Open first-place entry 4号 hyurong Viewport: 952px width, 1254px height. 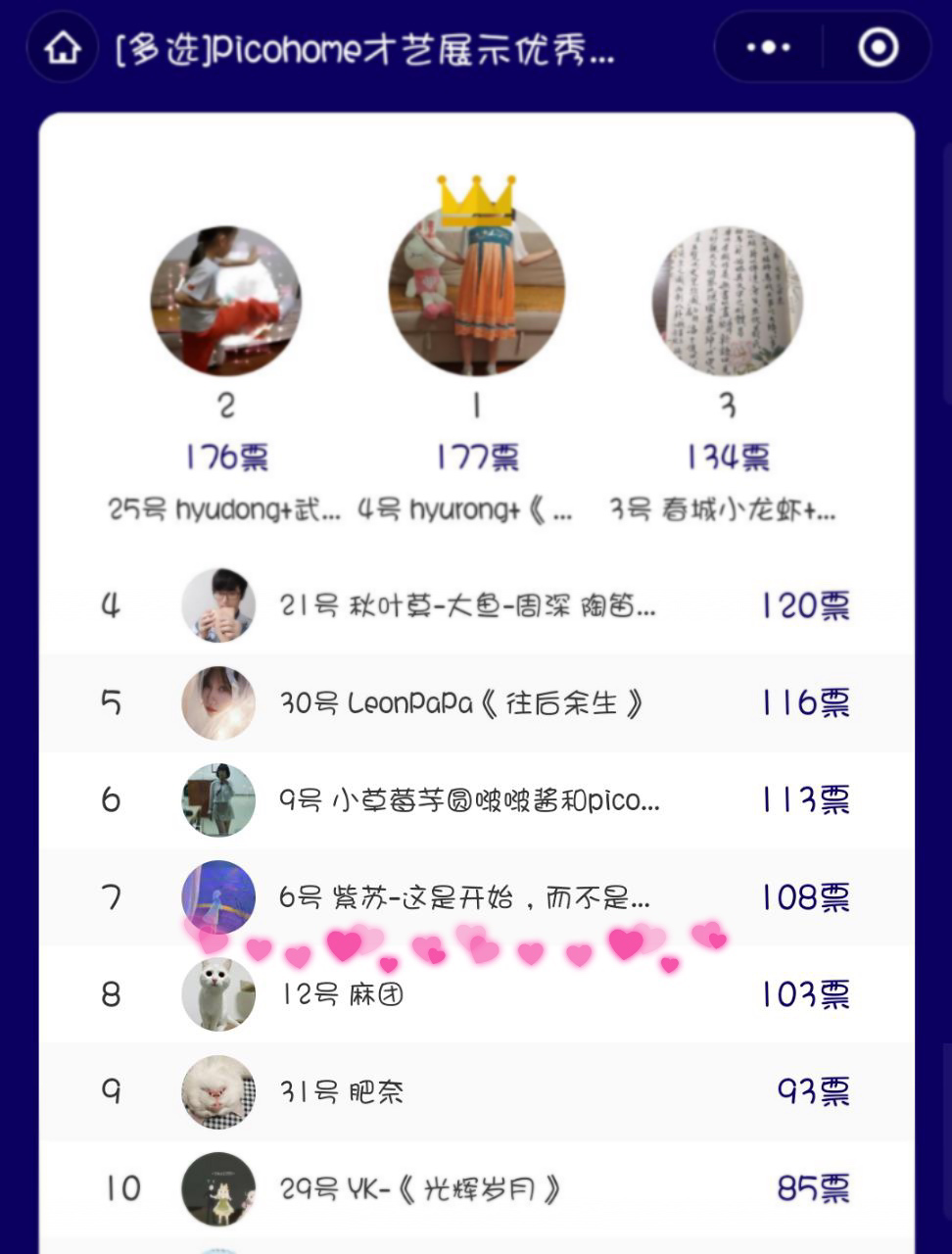[476, 292]
